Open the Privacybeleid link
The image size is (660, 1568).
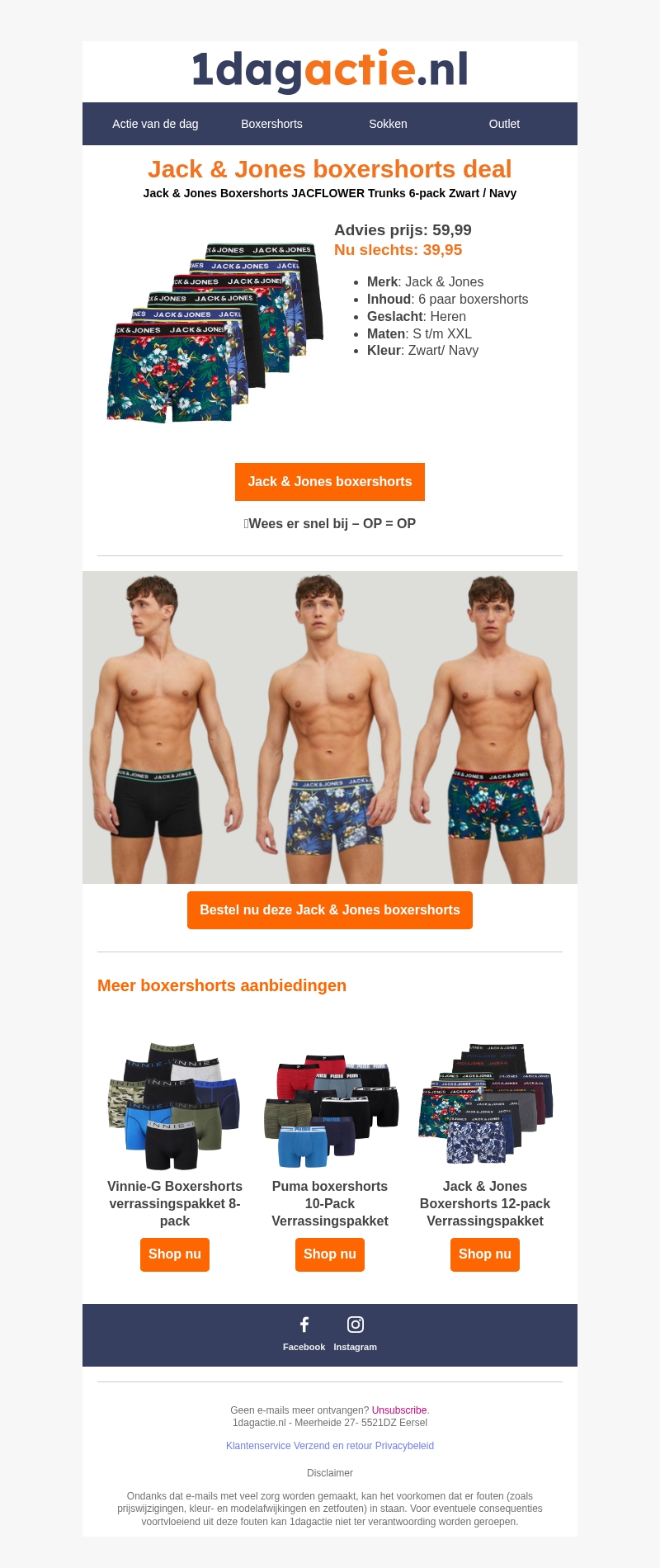[404, 1446]
